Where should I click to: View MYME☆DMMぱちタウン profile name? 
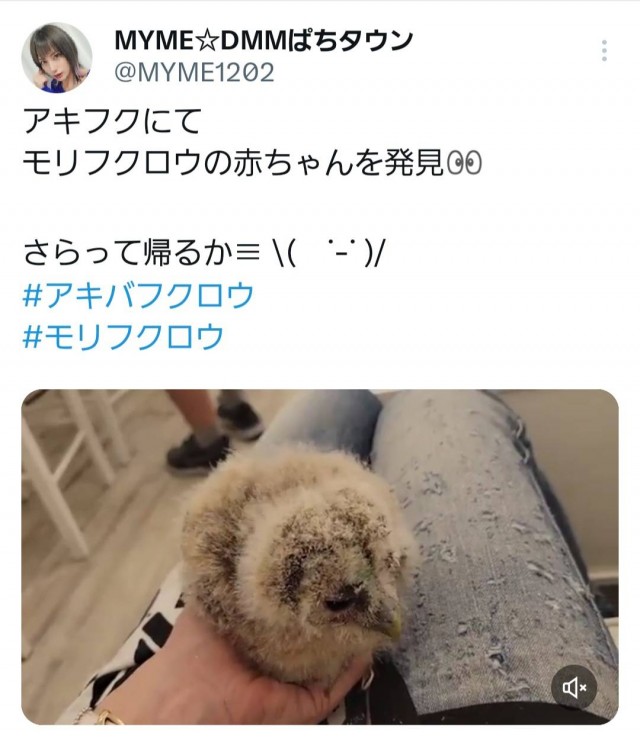click(x=264, y=41)
